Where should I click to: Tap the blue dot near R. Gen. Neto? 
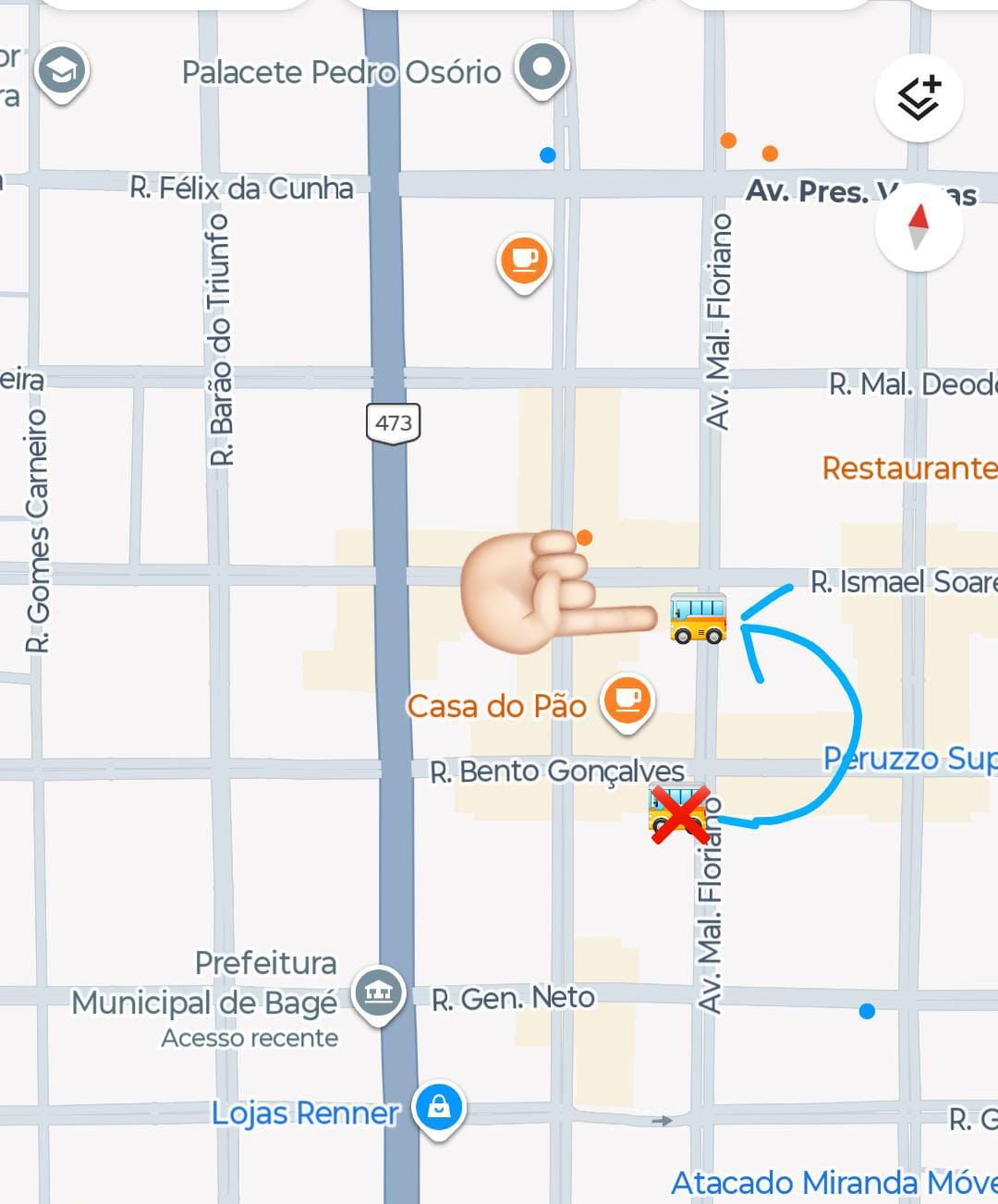point(867,1012)
